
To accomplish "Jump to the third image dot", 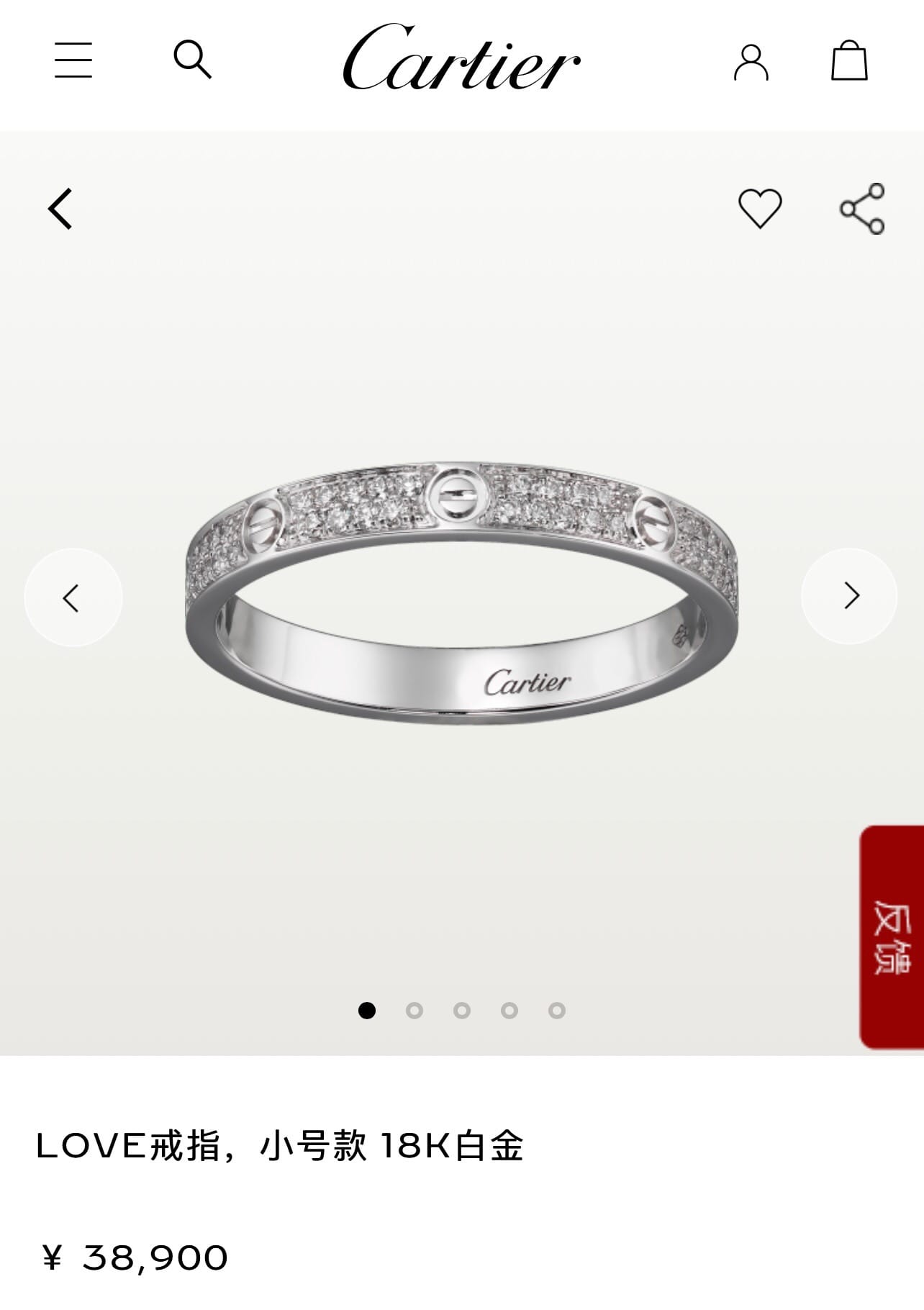I will tap(462, 1011).
